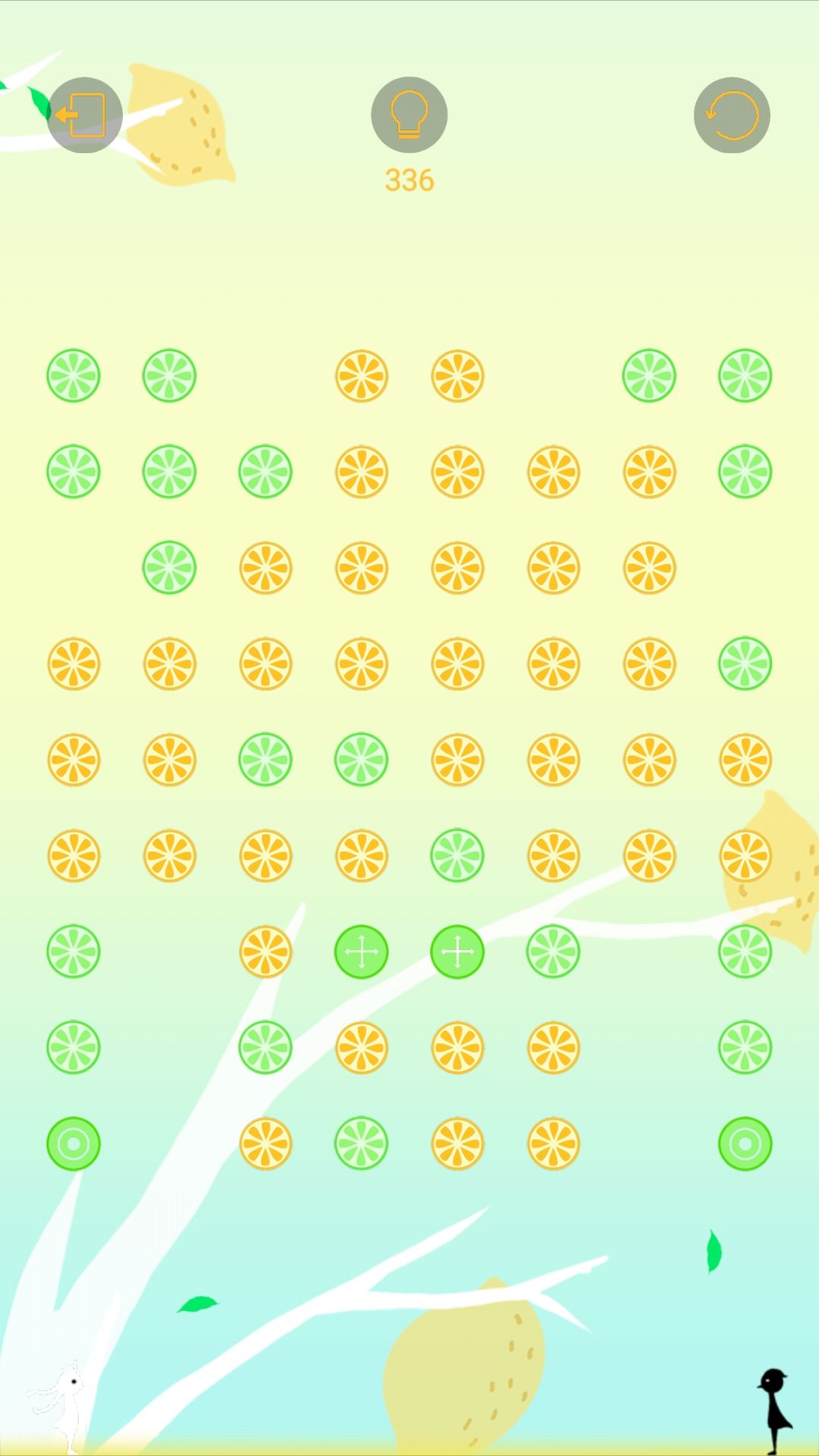The width and height of the screenshot is (819, 1456).
Task: Use the hint lightbulb icon
Action: (409, 114)
